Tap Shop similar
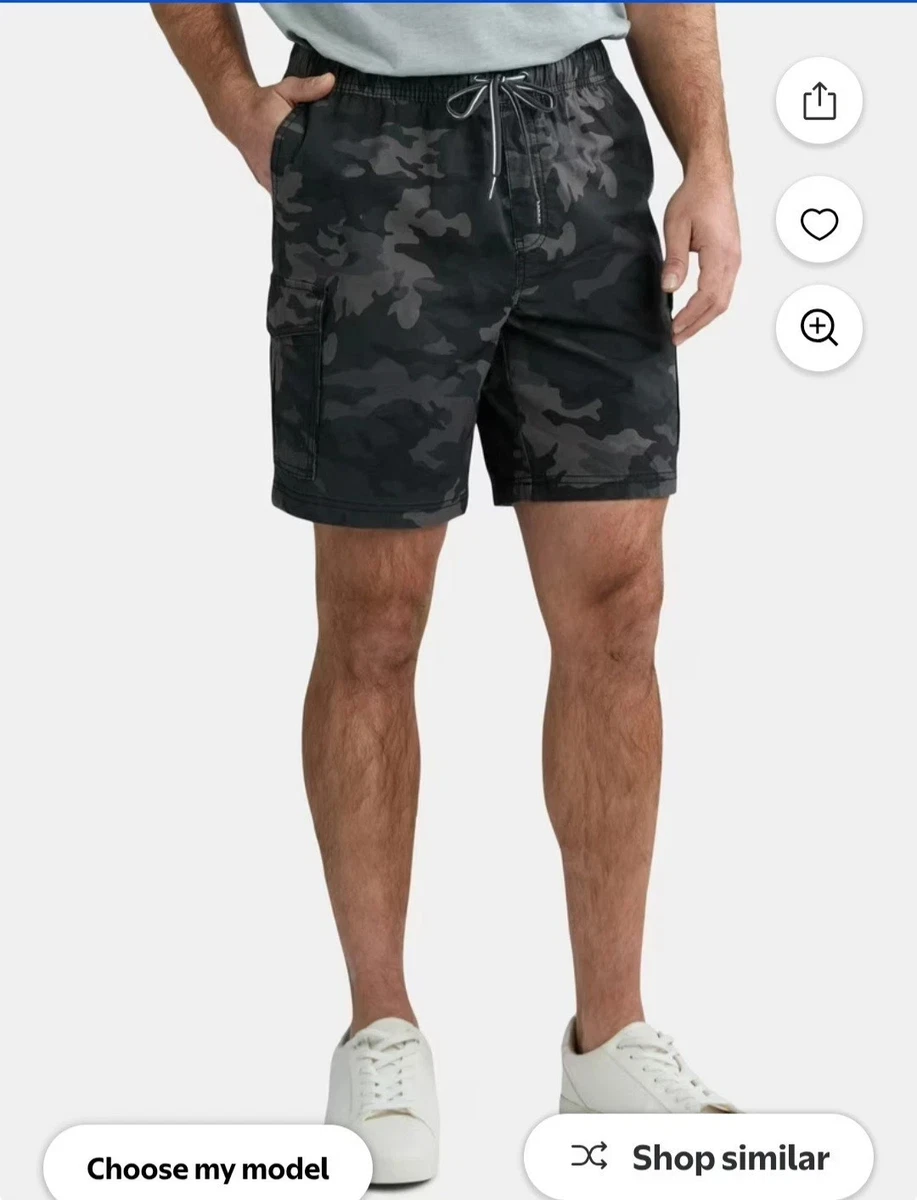The height and width of the screenshot is (1200, 917). (698, 1158)
